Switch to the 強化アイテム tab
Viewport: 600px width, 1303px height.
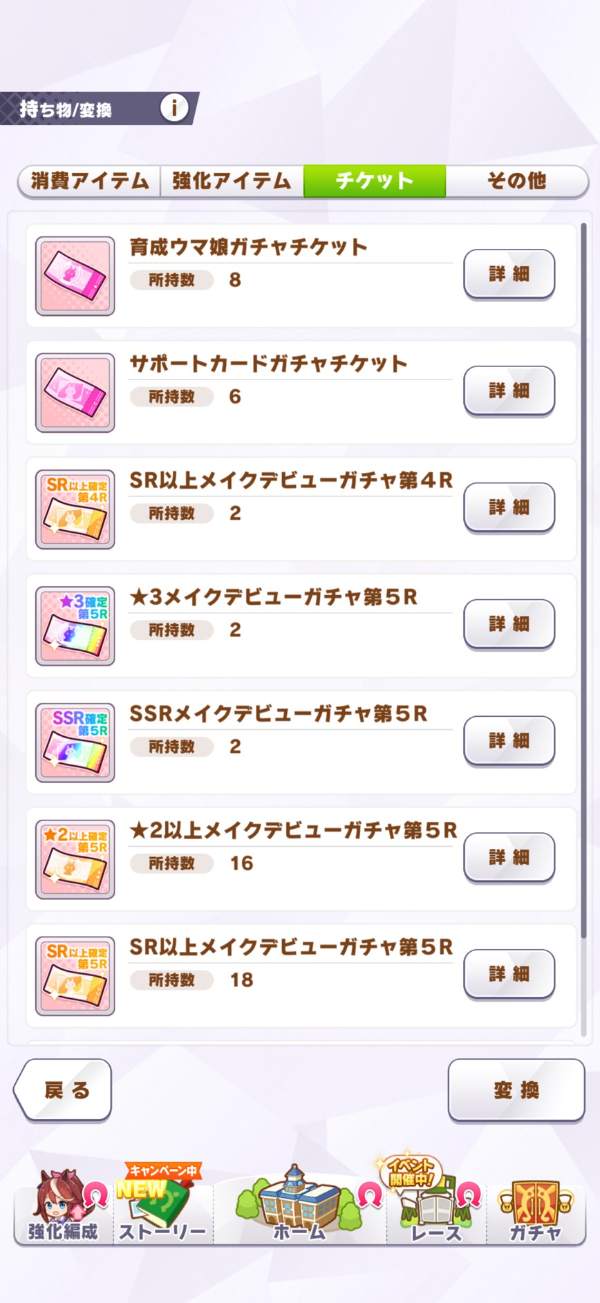coord(231,181)
